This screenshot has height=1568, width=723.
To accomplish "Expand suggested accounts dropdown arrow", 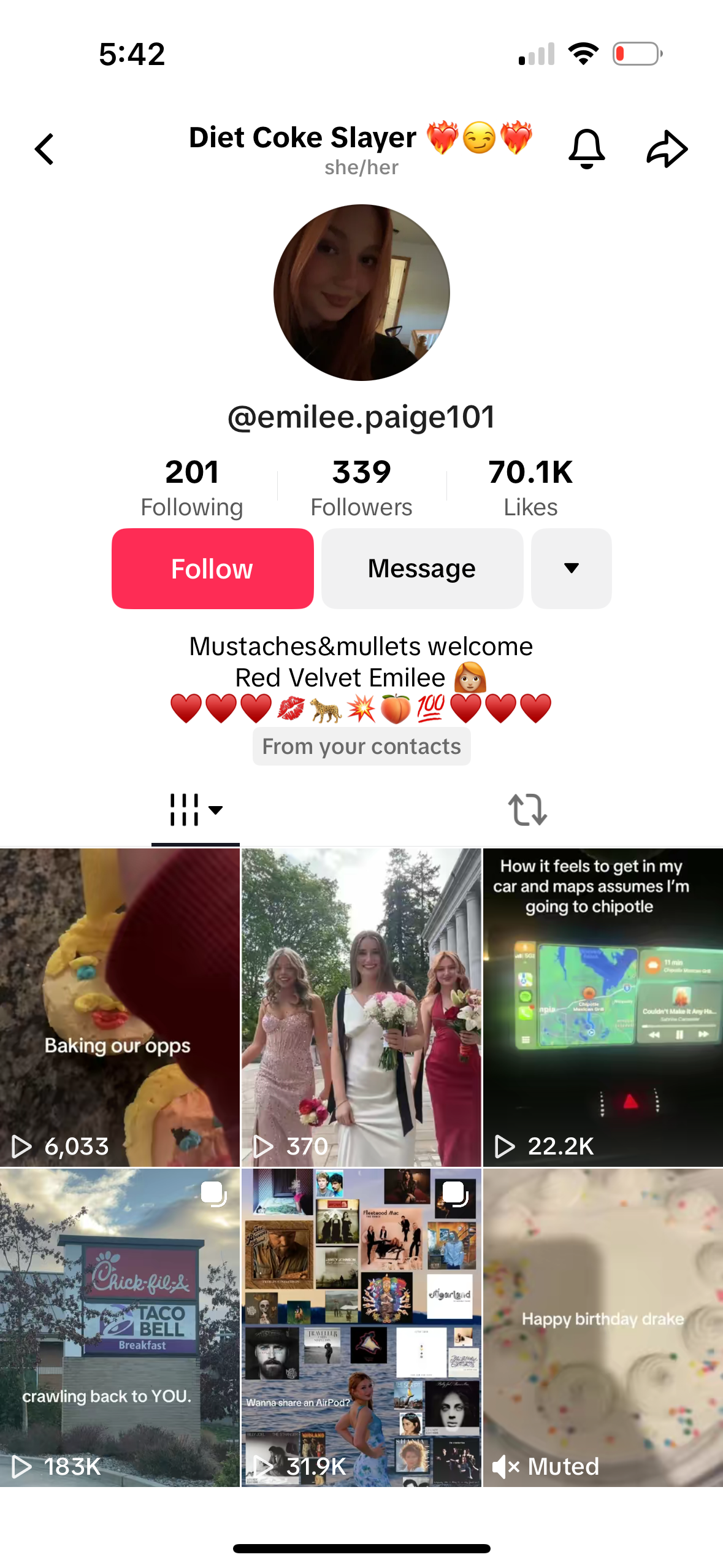I will [571, 569].
